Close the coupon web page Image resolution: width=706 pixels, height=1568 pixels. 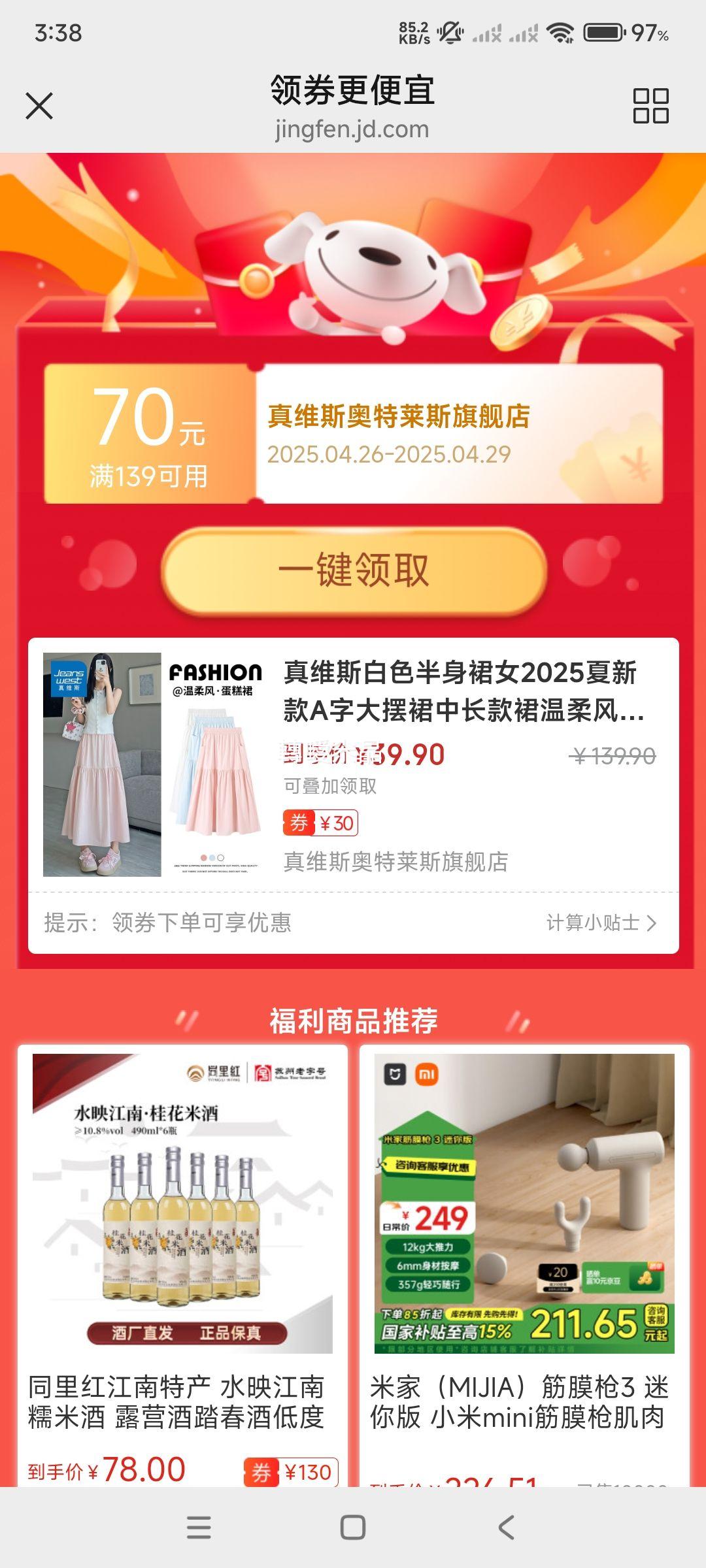[39, 106]
